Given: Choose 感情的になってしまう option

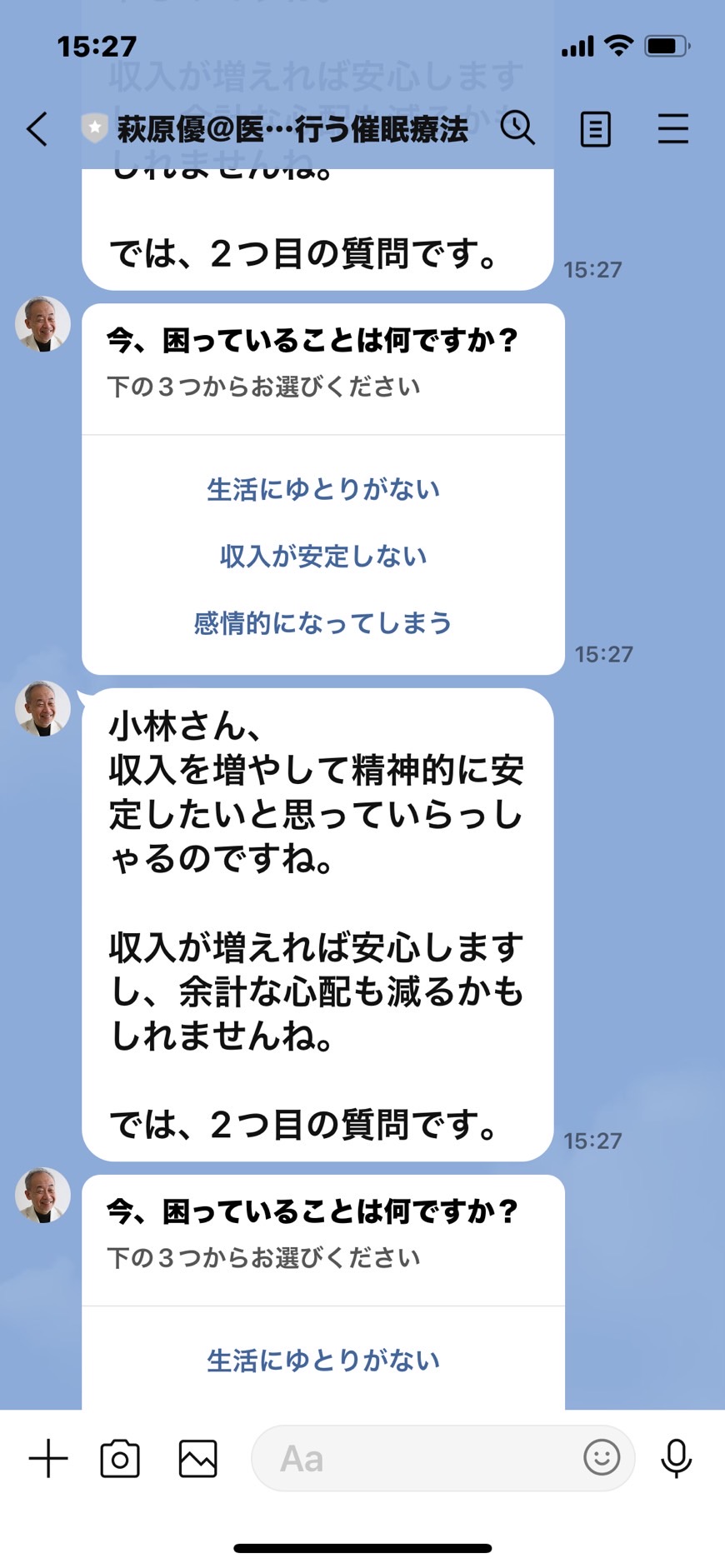Looking at the screenshot, I should click(323, 623).
